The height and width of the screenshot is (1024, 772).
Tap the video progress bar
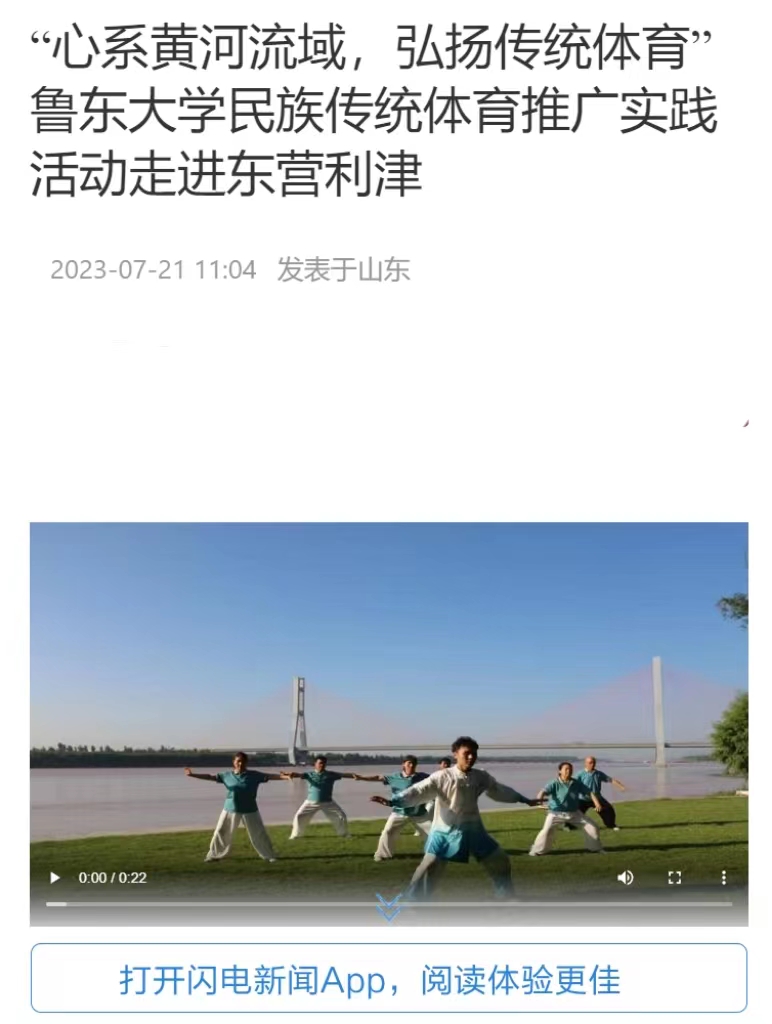[388, 903]
